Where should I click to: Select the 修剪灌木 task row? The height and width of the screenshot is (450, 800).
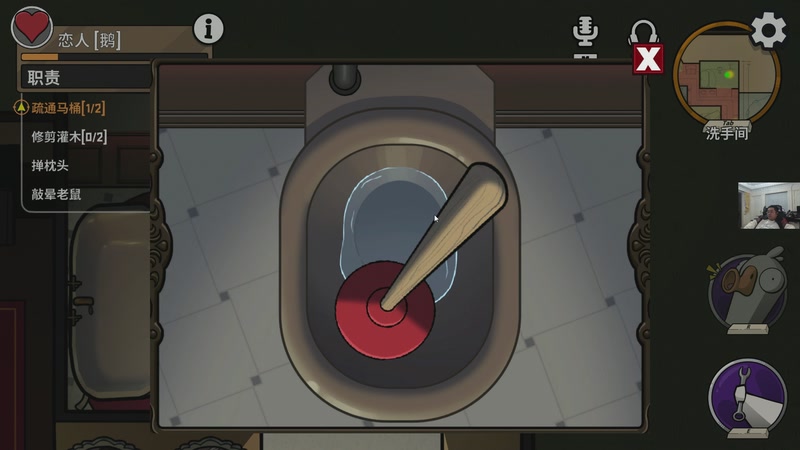68,137
